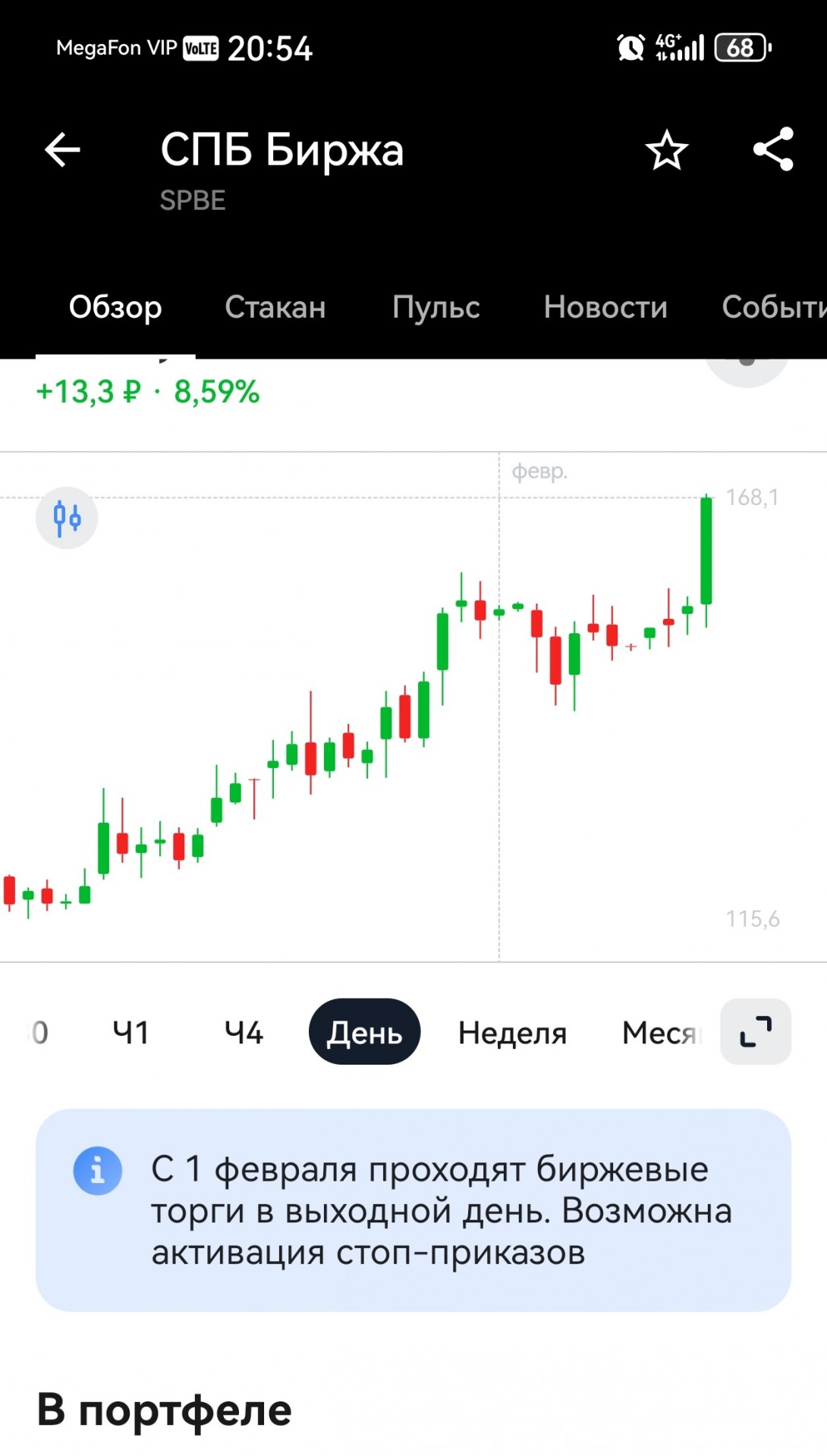Change chart type via candlestick icon
Screen dimensions: 827x1456
67,518
